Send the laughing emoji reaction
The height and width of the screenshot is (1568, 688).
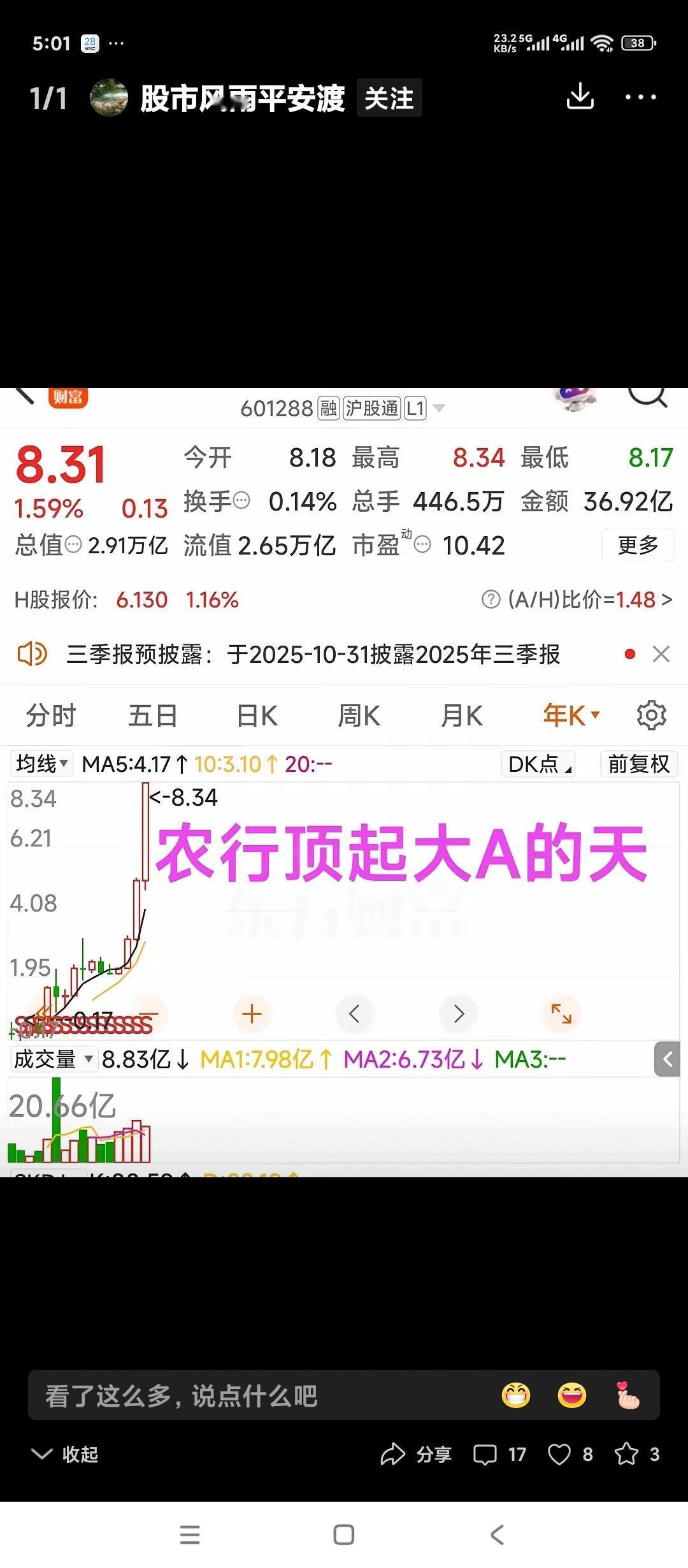click(x=571, y=1395)
